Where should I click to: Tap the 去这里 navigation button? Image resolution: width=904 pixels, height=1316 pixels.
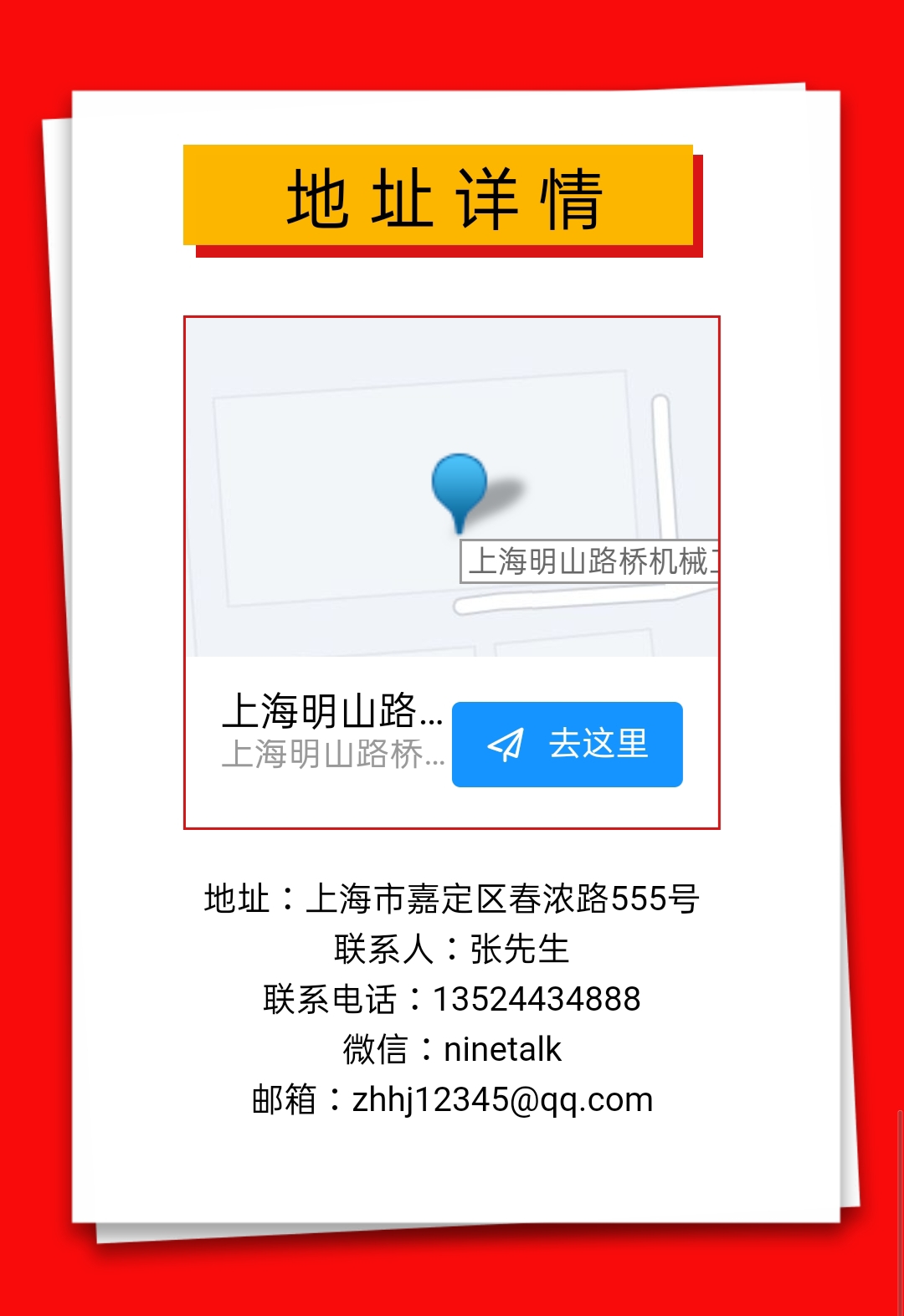[567, 744]
